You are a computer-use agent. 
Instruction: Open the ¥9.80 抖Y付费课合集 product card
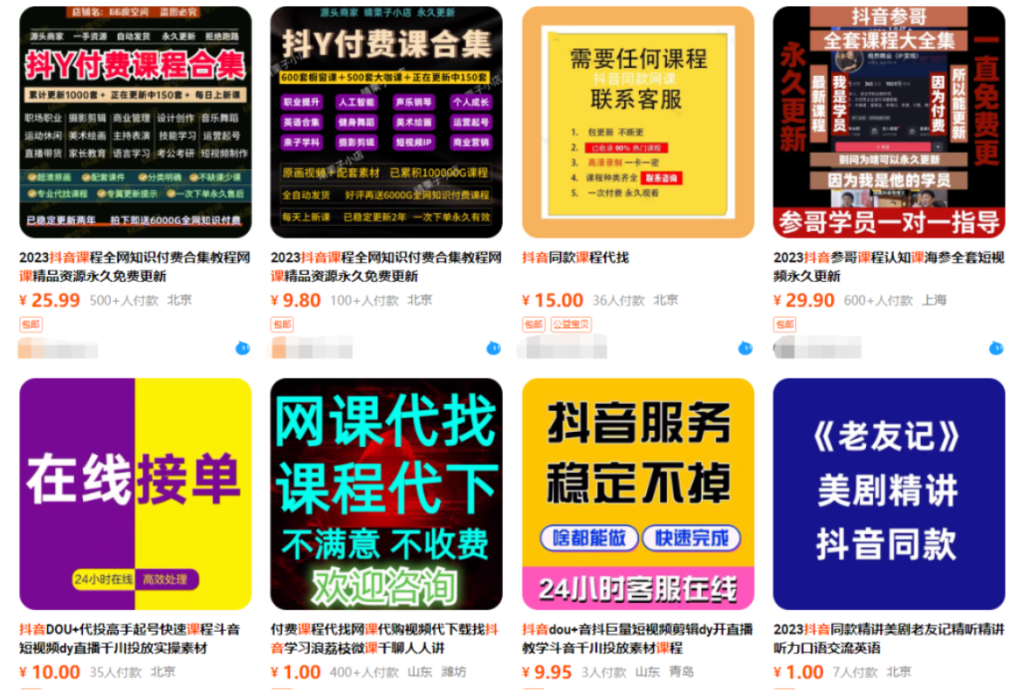click(x=386, y=122)
